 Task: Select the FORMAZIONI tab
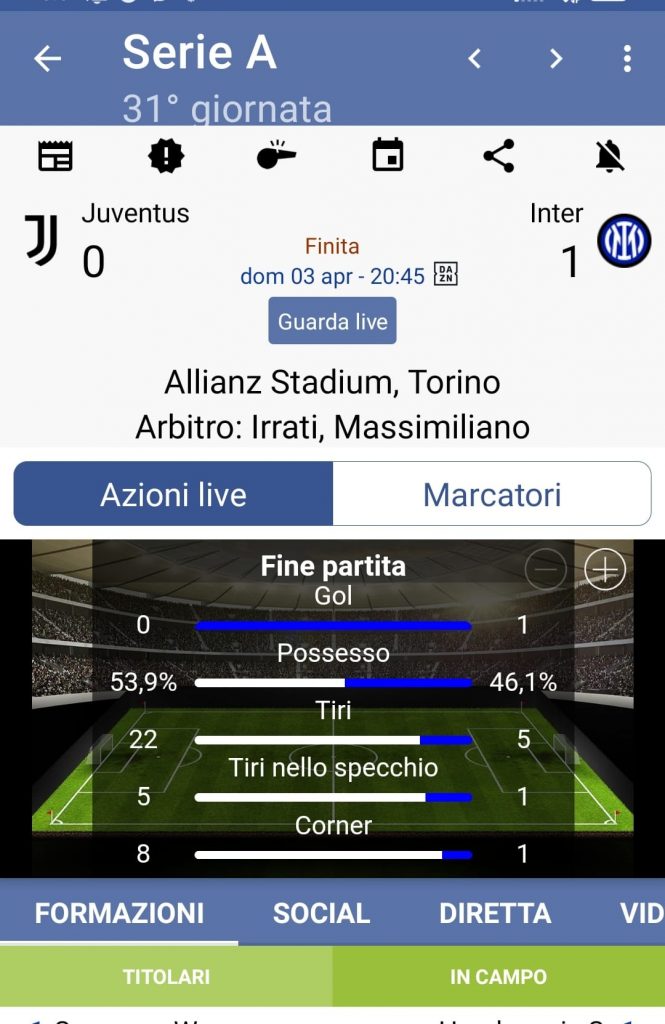[x=119, y=913]
